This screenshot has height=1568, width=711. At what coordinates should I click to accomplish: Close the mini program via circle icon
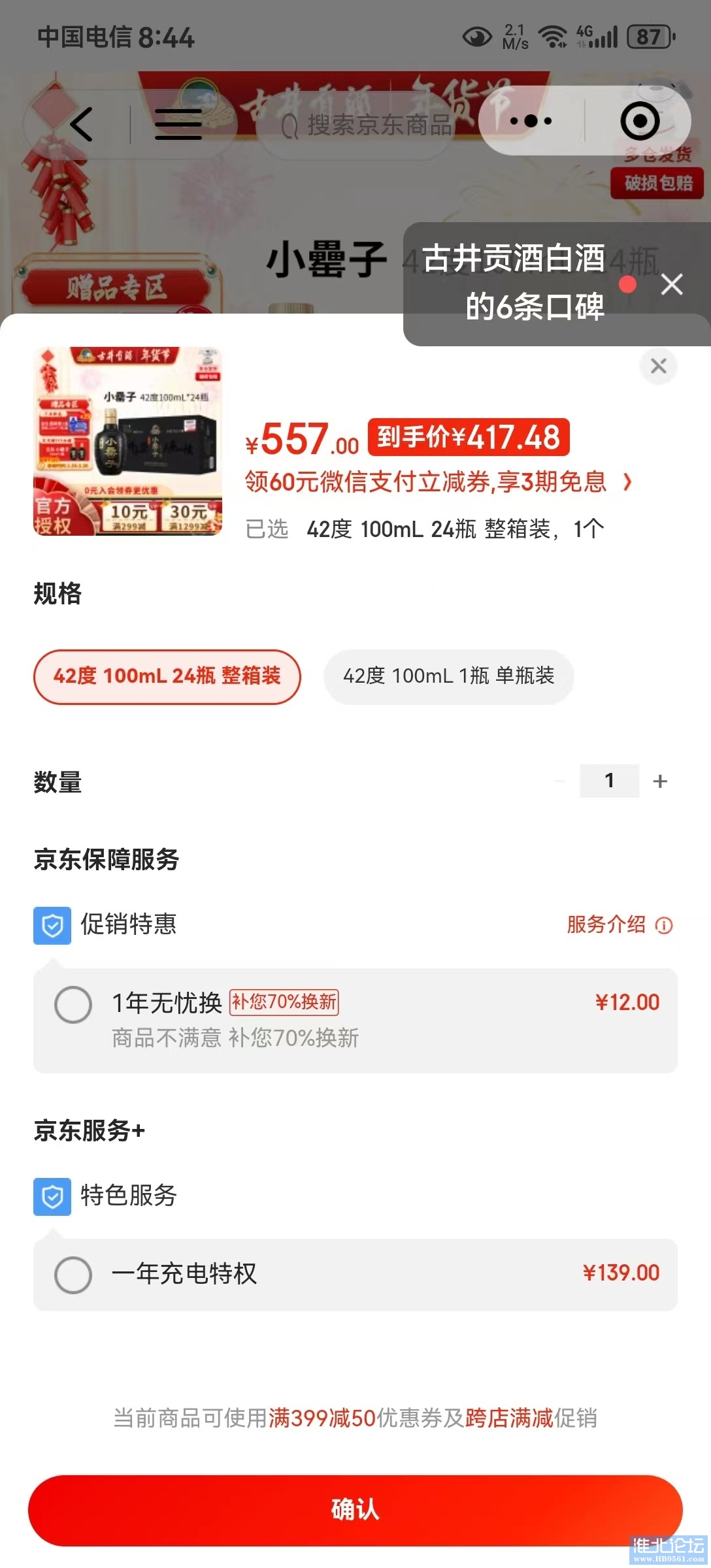coord(639,121)
